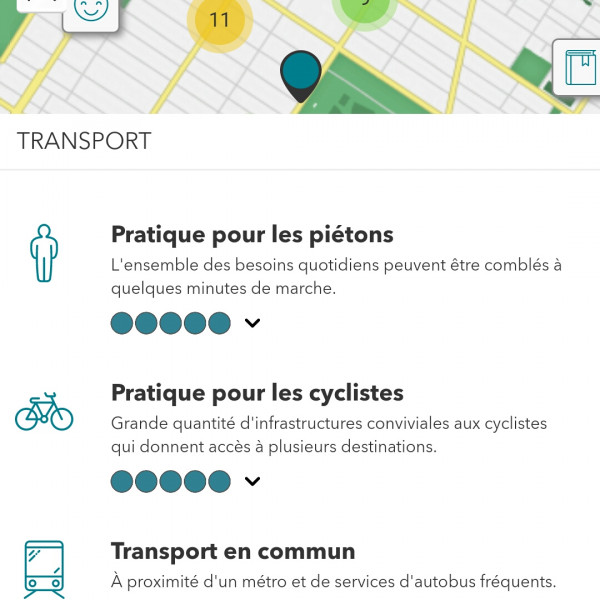Open the book icon button on map
The height and width of the screenshot is (600, 600).
(580, 68)
